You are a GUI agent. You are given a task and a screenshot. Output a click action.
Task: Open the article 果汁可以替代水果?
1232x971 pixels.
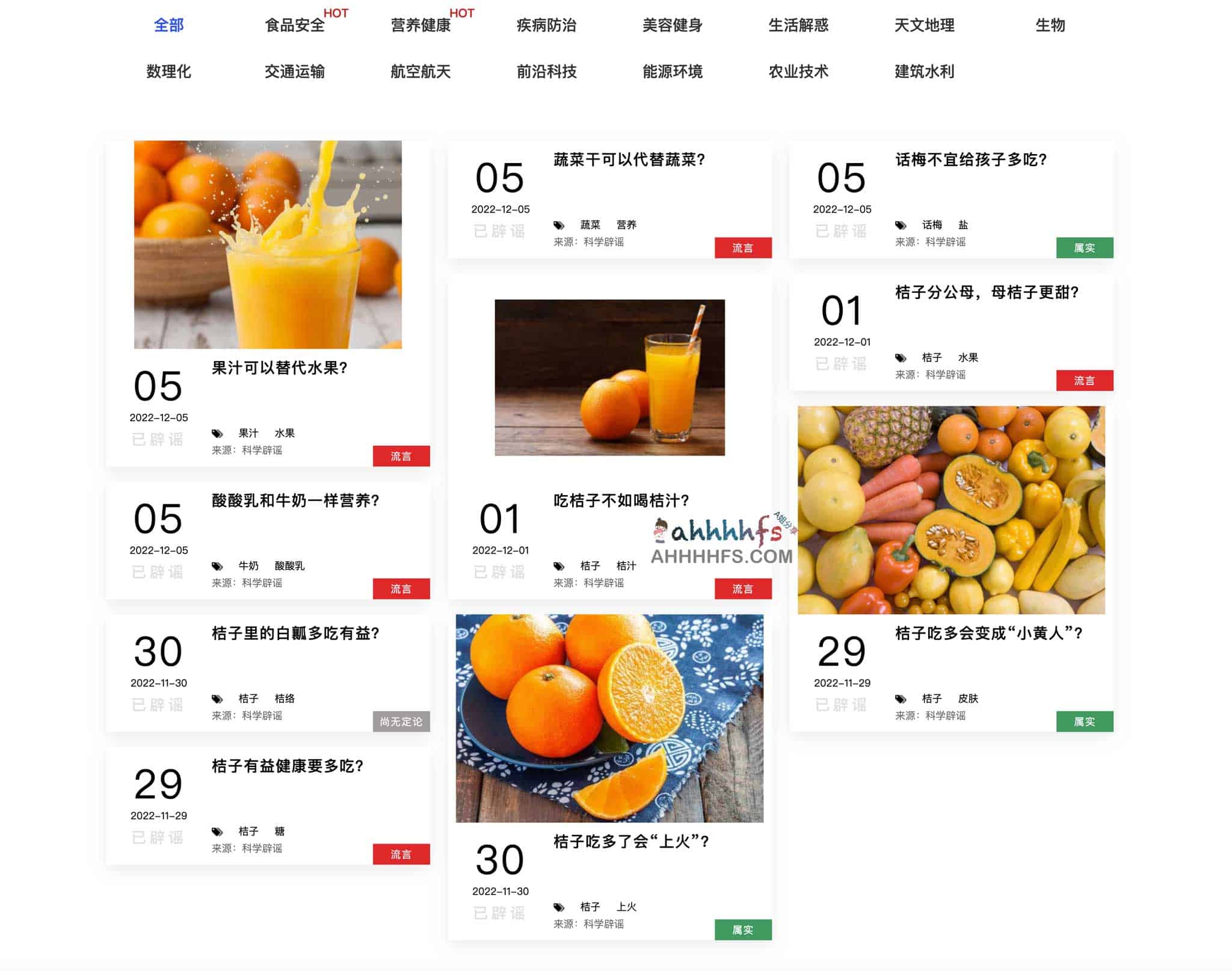[x=279, y=368]
